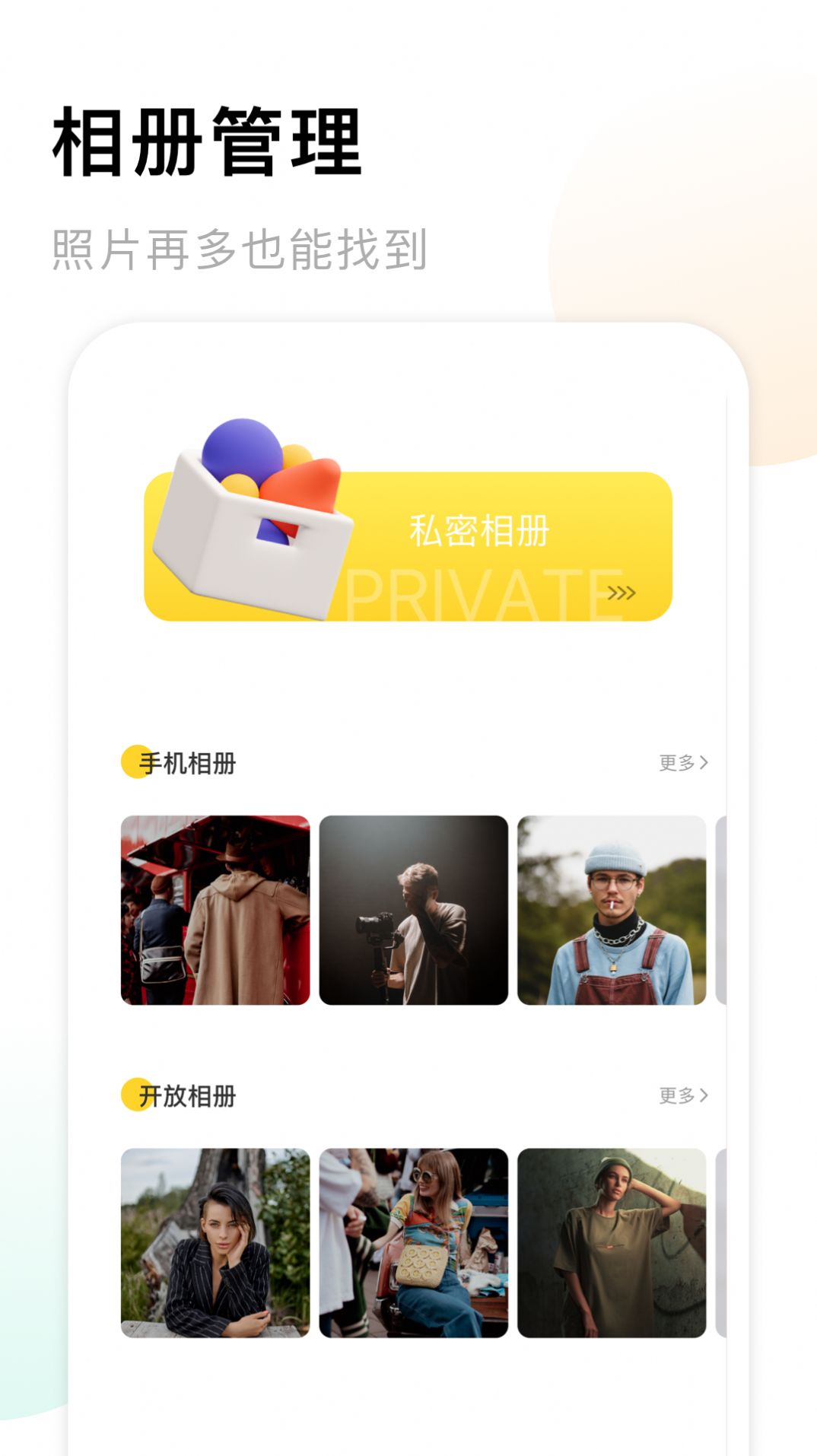The image size is (817, 1456).
Task: Tap the purple sphere in the box illustration
Action: 242,453
